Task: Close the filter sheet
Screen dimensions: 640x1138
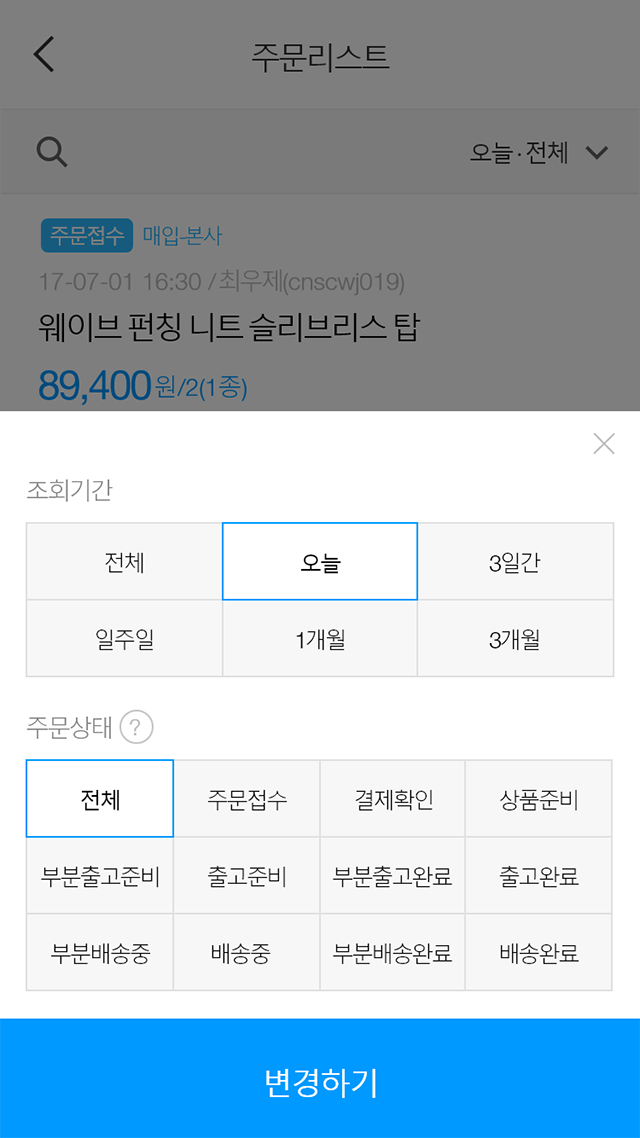Action: pos(604,443)
